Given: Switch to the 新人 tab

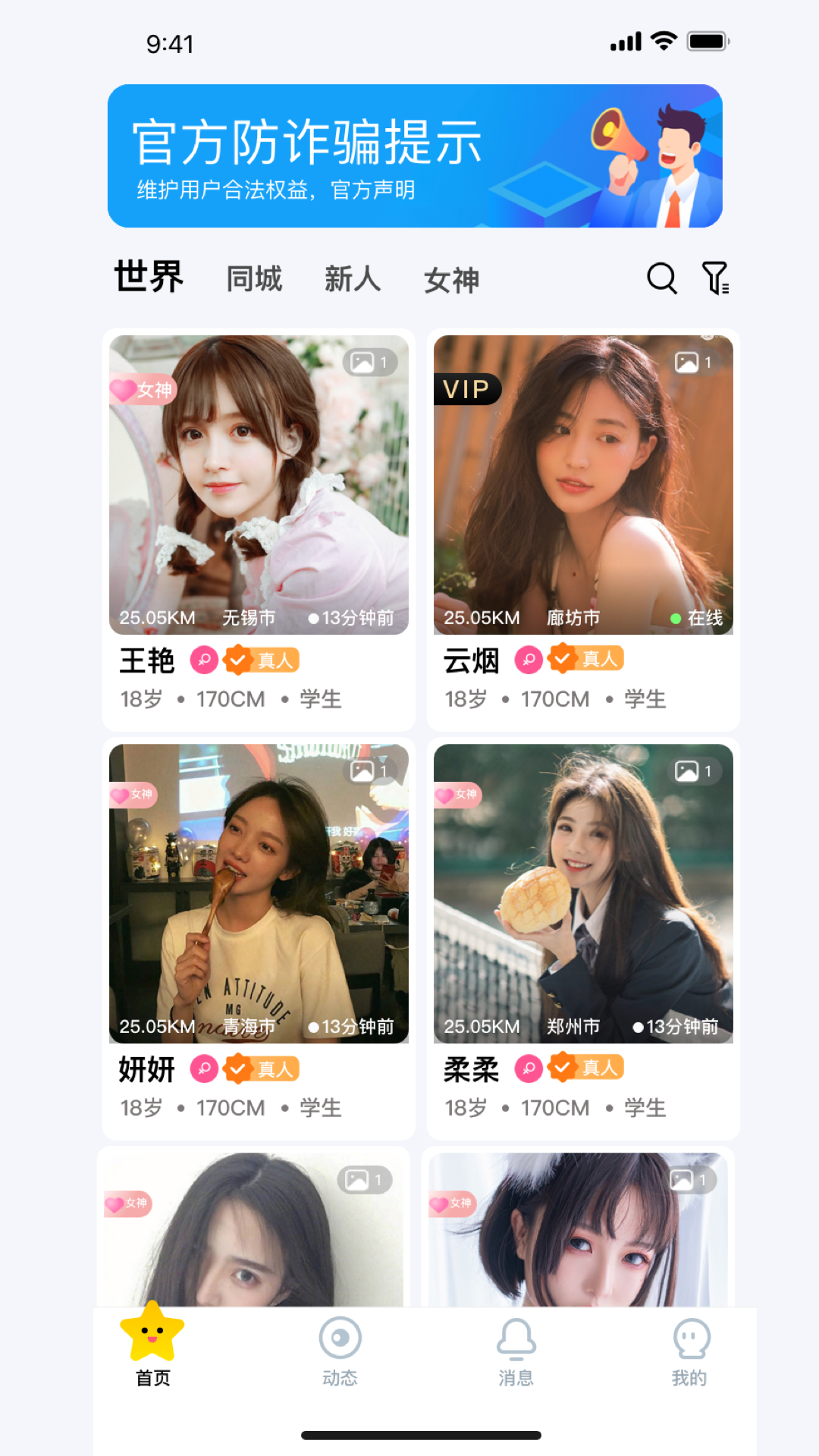Looking at the screenshot, I should [353, 279].
